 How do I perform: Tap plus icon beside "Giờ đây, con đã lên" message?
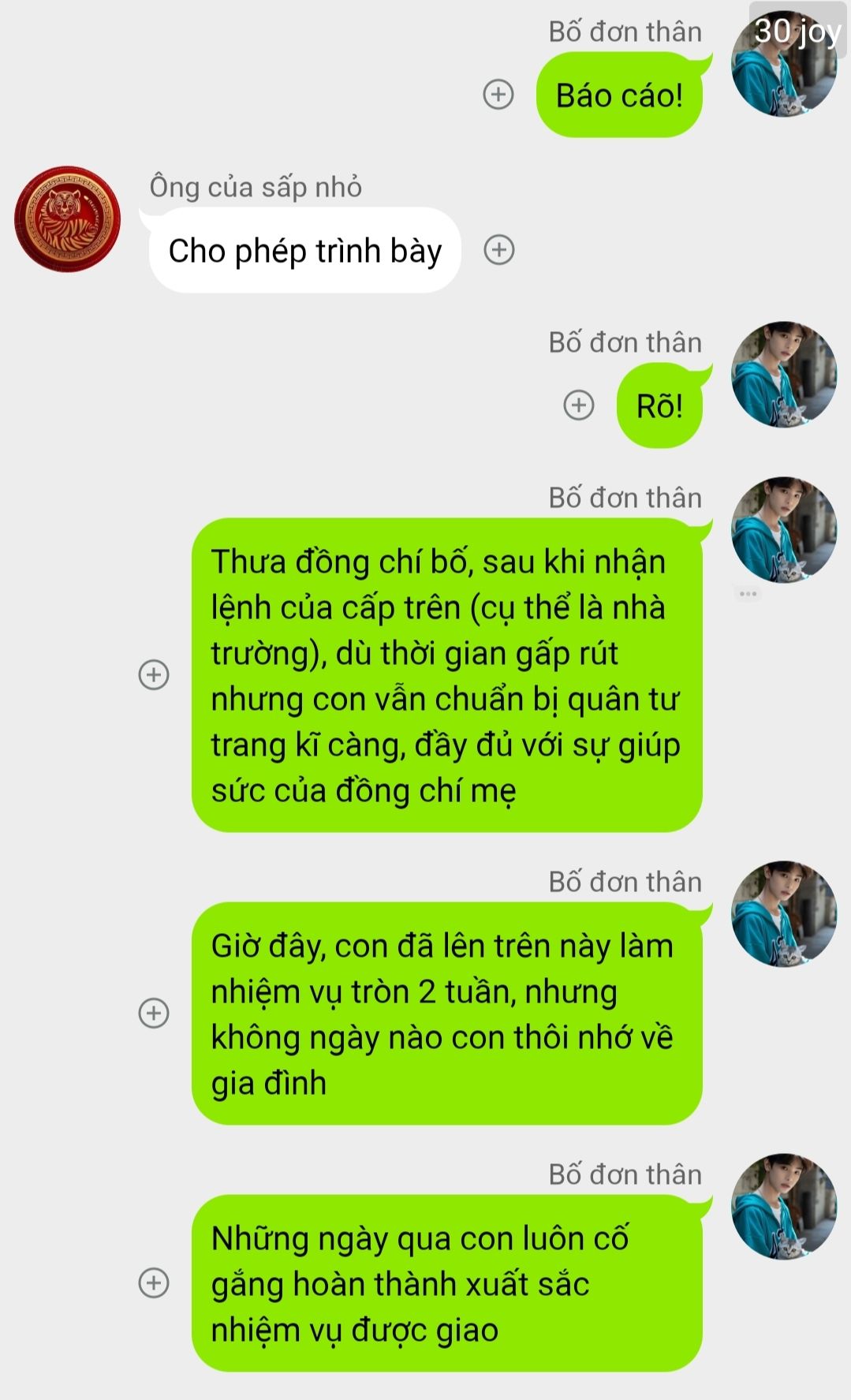coord(154,1013)
